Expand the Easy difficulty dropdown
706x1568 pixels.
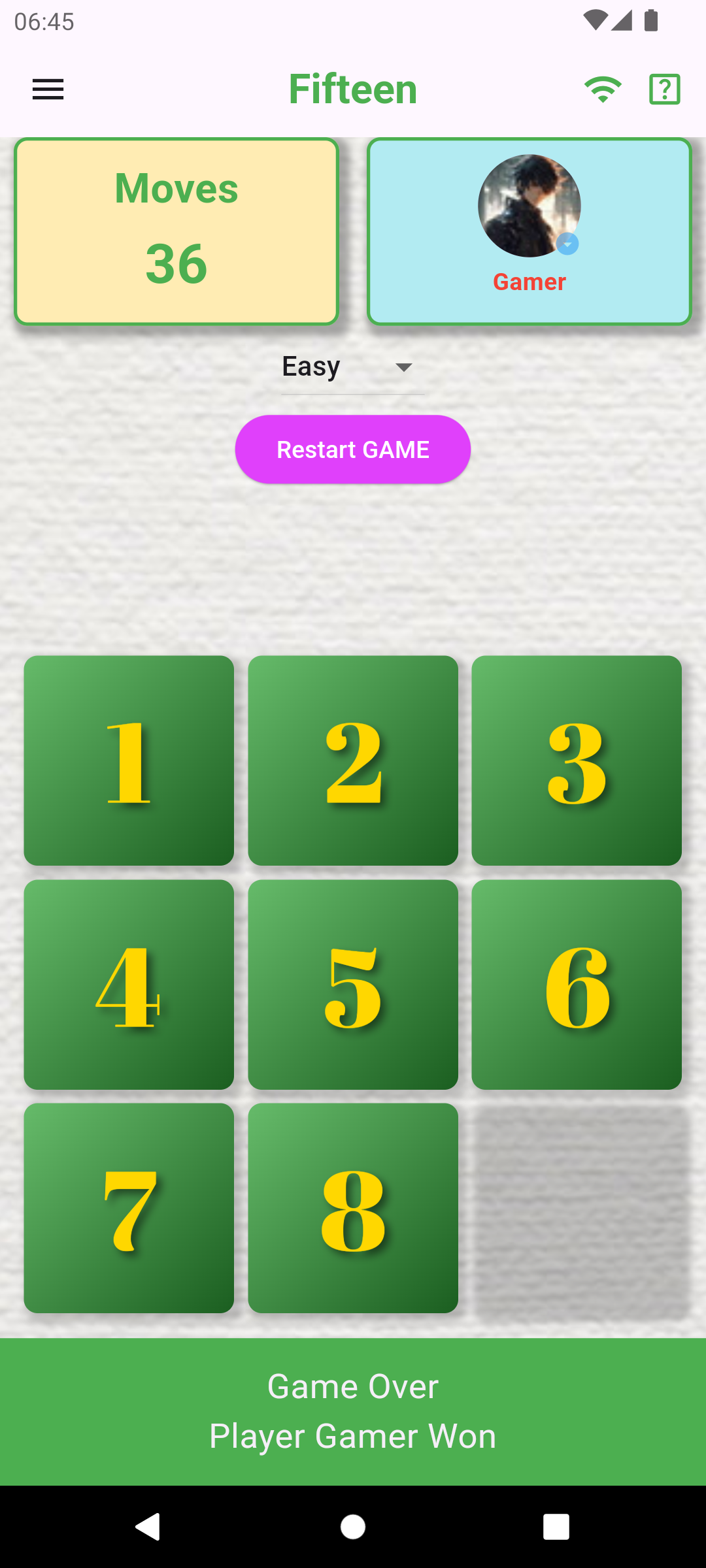tap(353, 367)
